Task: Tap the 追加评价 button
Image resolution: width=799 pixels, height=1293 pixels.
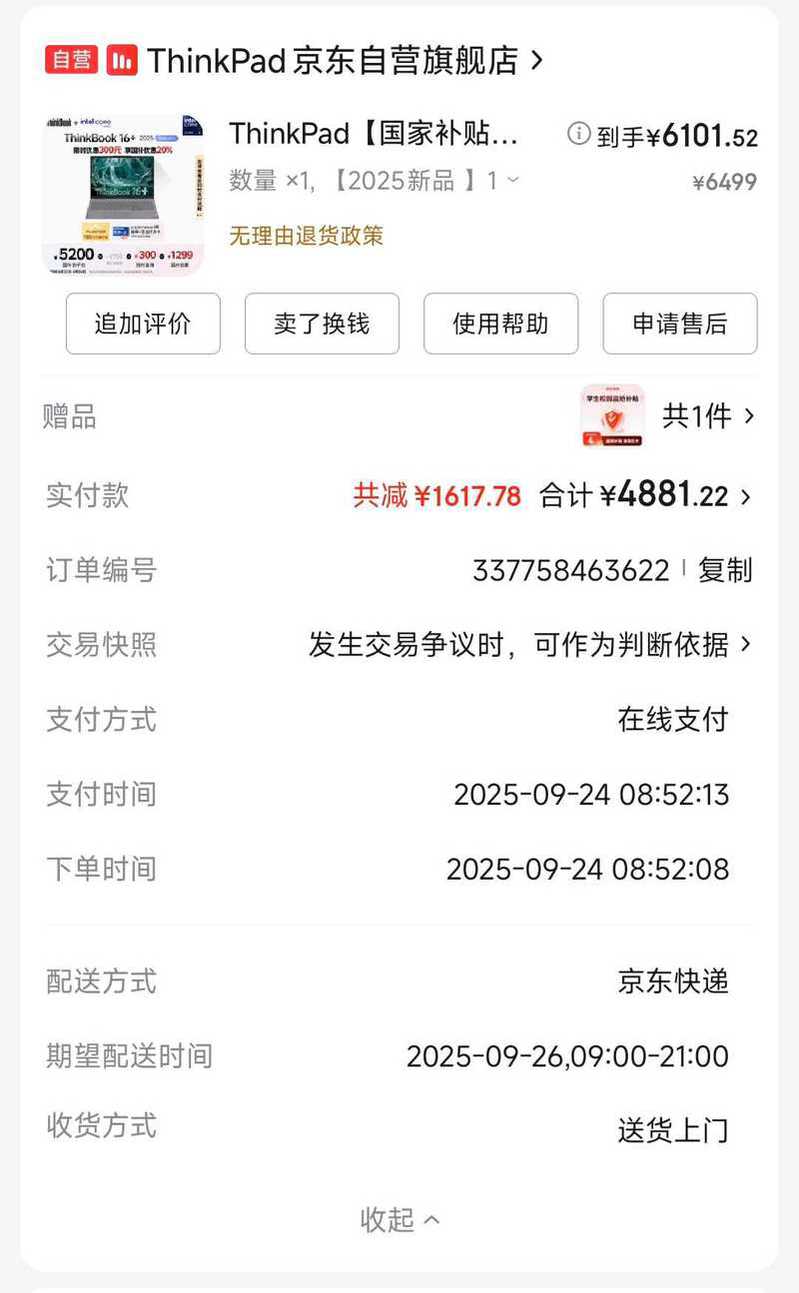Action: [x=143, y=323]
